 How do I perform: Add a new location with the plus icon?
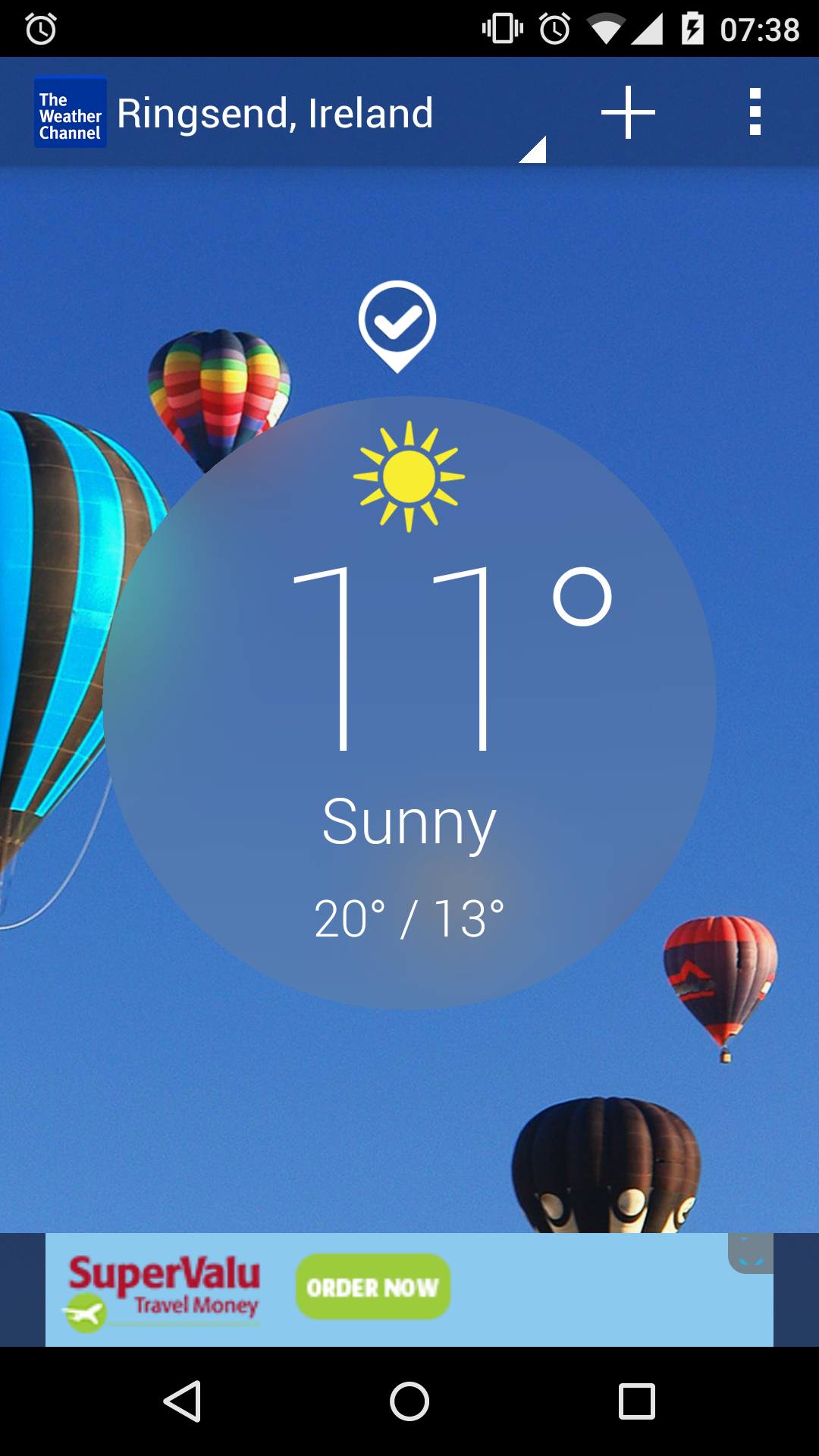[628, 112]
